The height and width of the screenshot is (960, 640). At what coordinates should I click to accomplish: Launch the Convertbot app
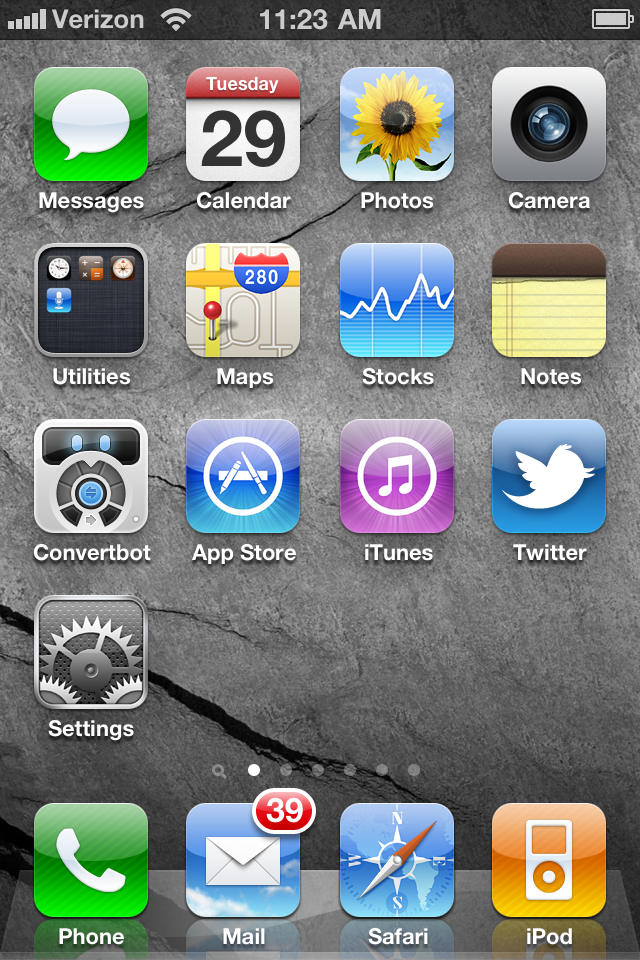click(x=91, y=476)
